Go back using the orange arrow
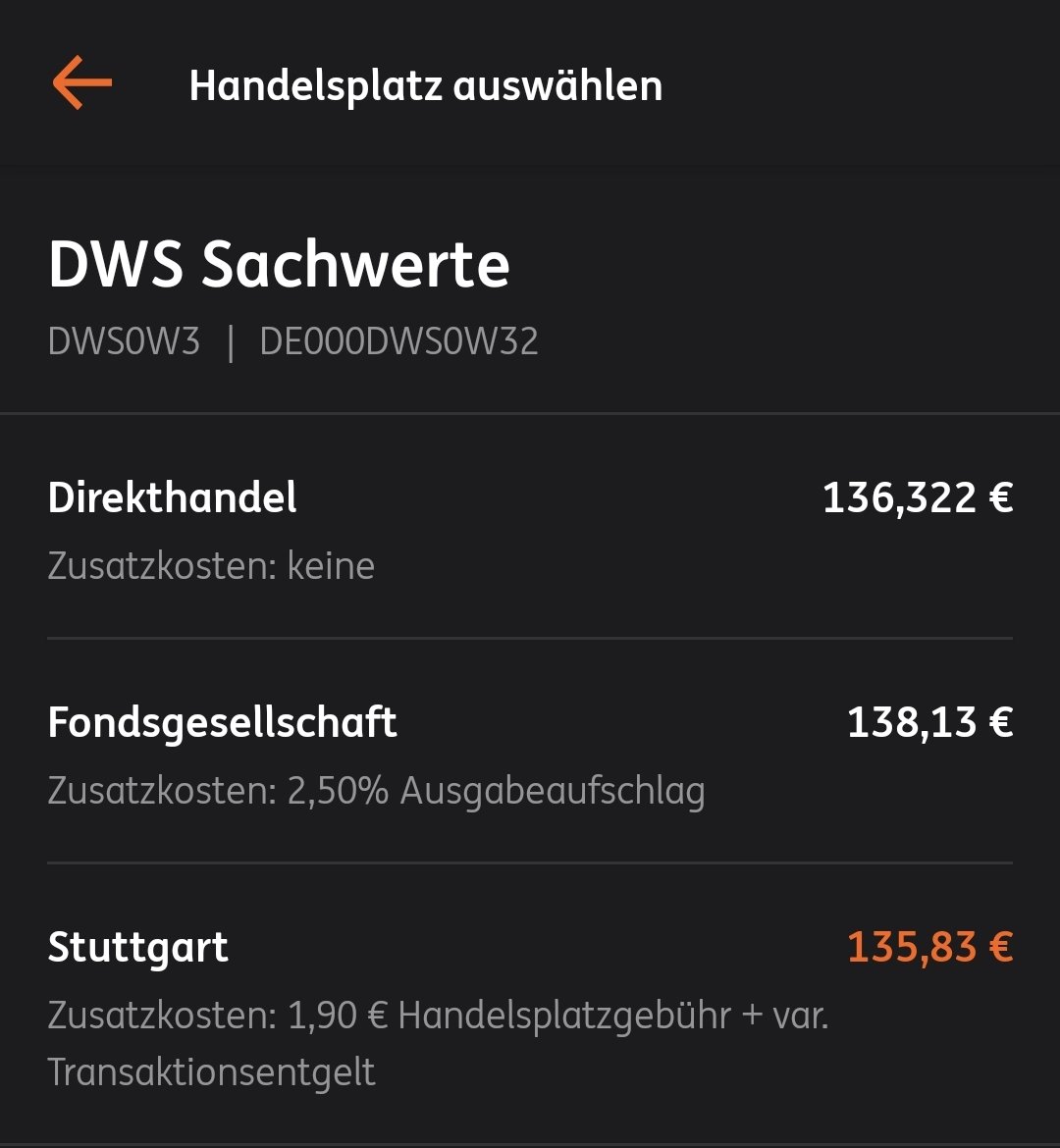1060x1148 pixels. [82, 83]
